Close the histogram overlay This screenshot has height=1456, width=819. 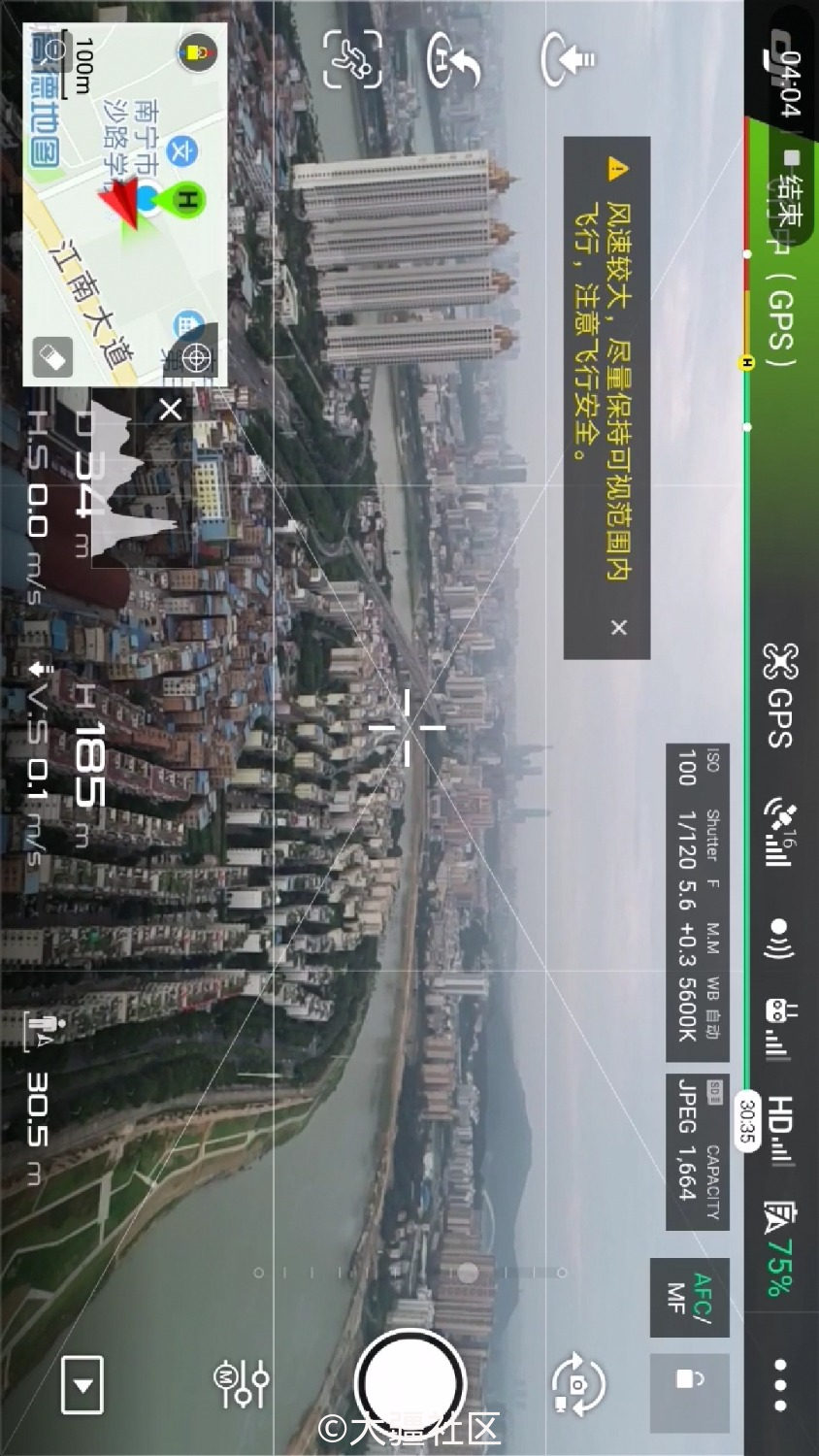[x=170, y=410]
